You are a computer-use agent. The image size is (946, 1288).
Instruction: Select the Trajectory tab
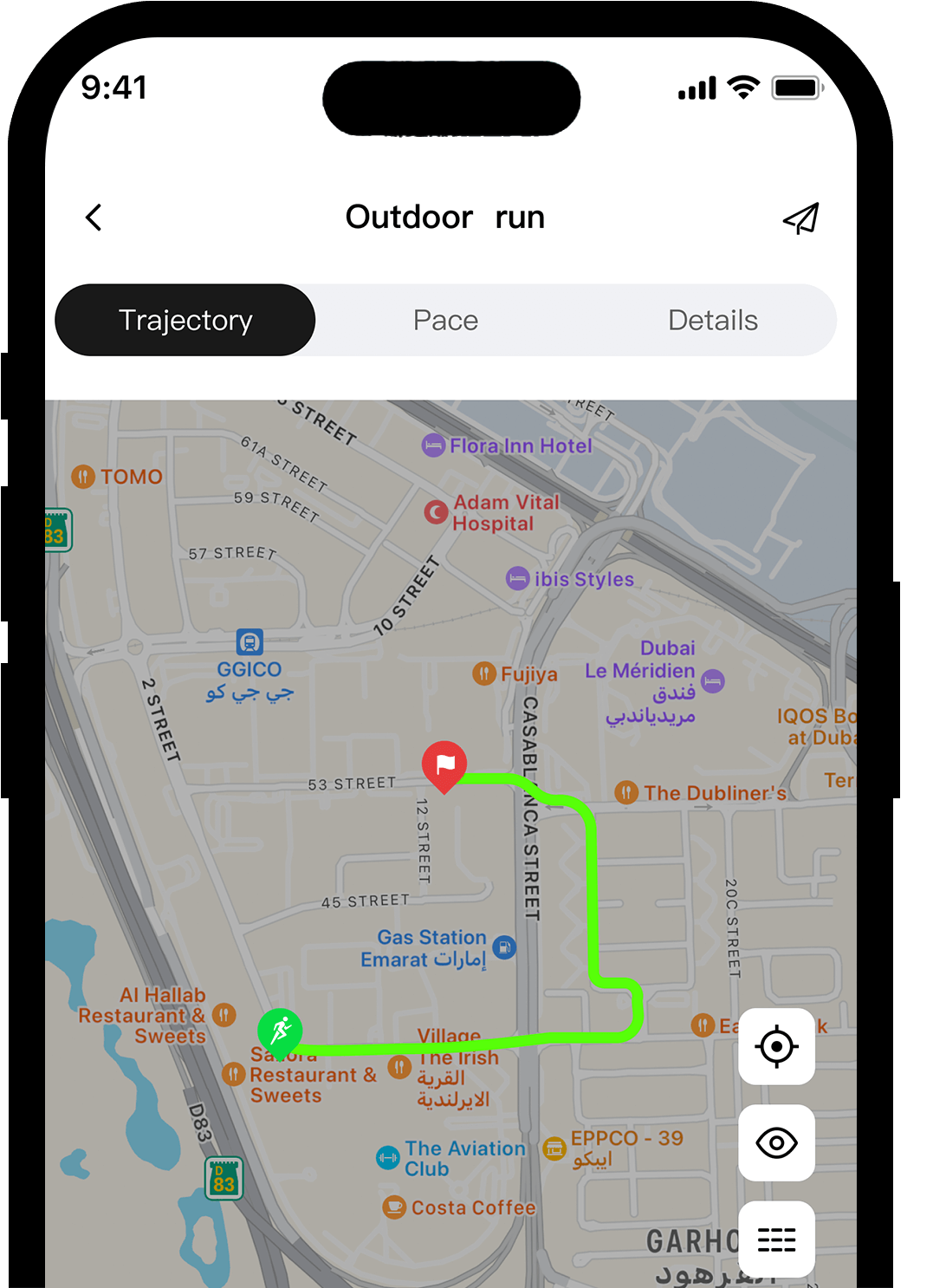coord(185,321)
